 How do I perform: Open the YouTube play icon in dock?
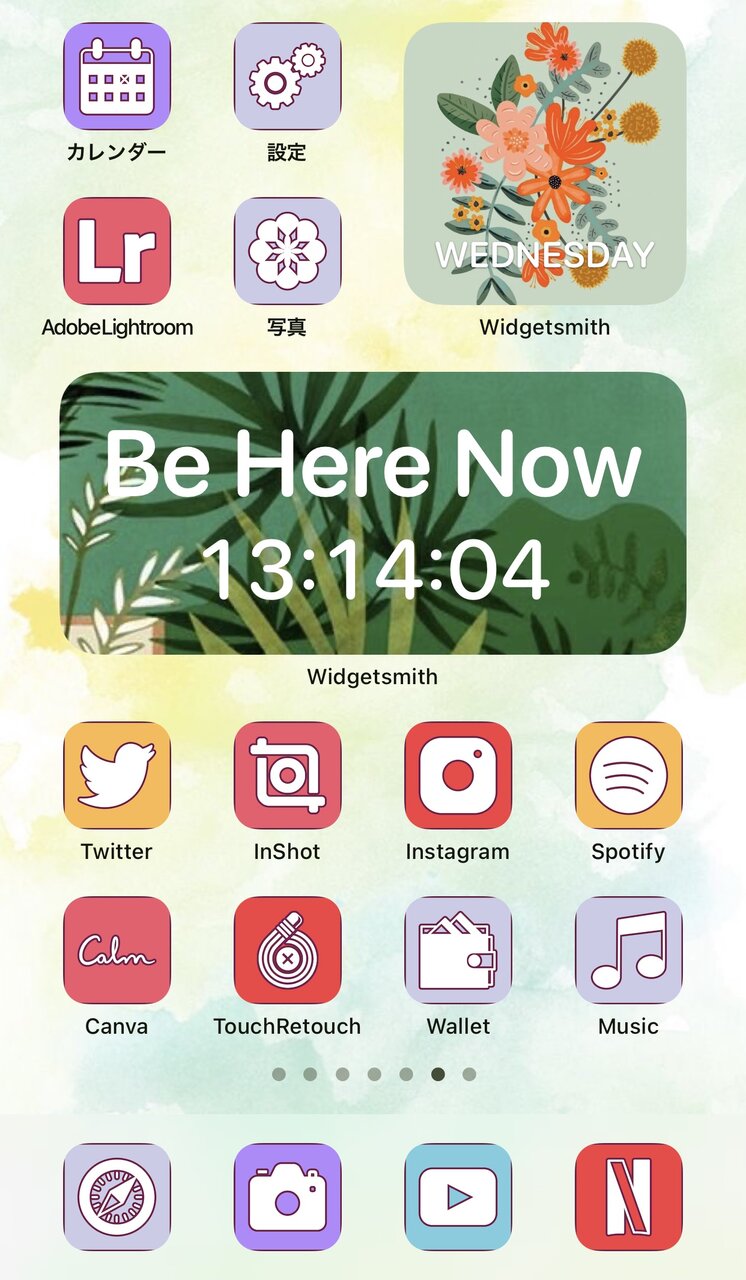pos(458,1197)
